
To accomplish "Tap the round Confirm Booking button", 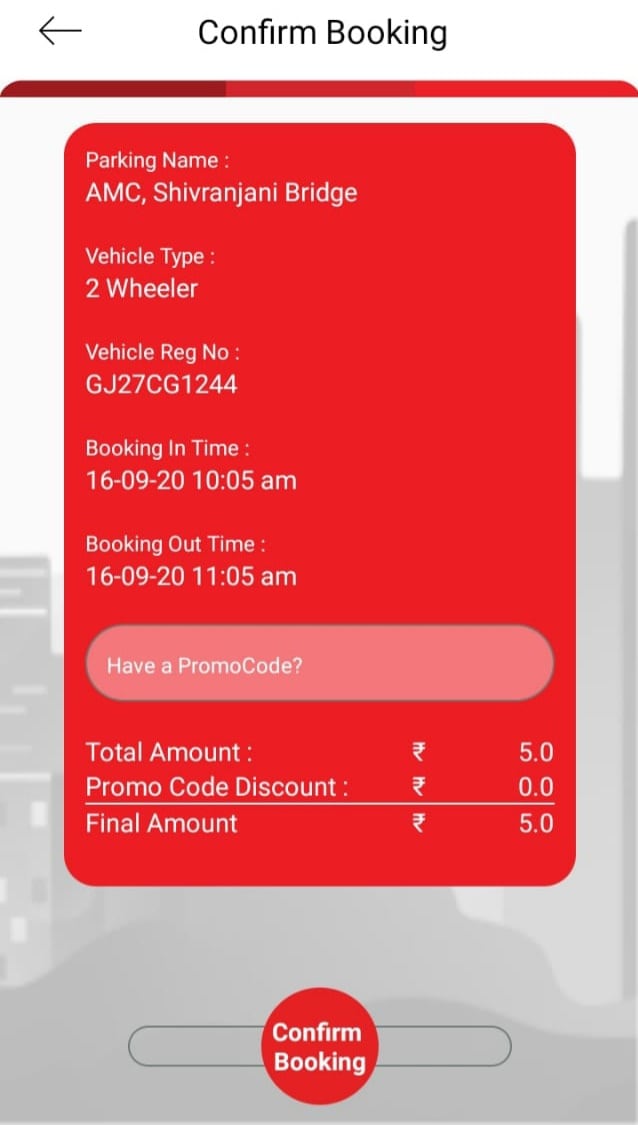I will [x=319, y=1046].
